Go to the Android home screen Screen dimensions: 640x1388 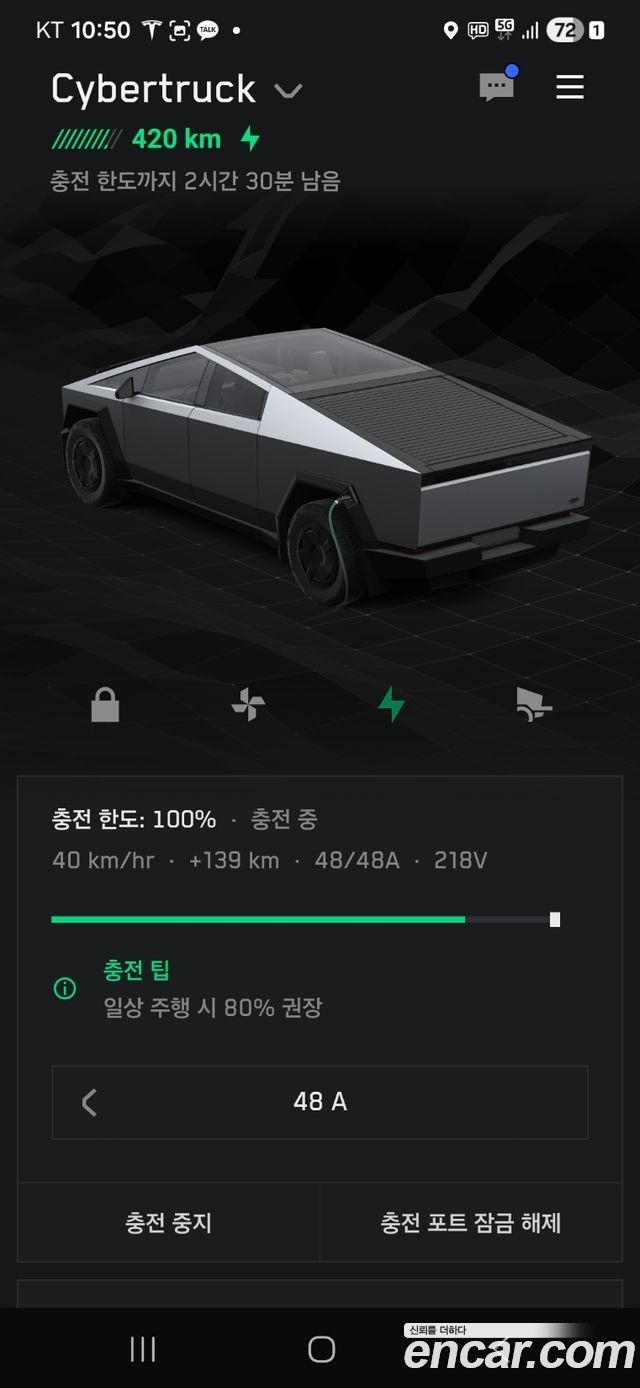coord(321,1349)
